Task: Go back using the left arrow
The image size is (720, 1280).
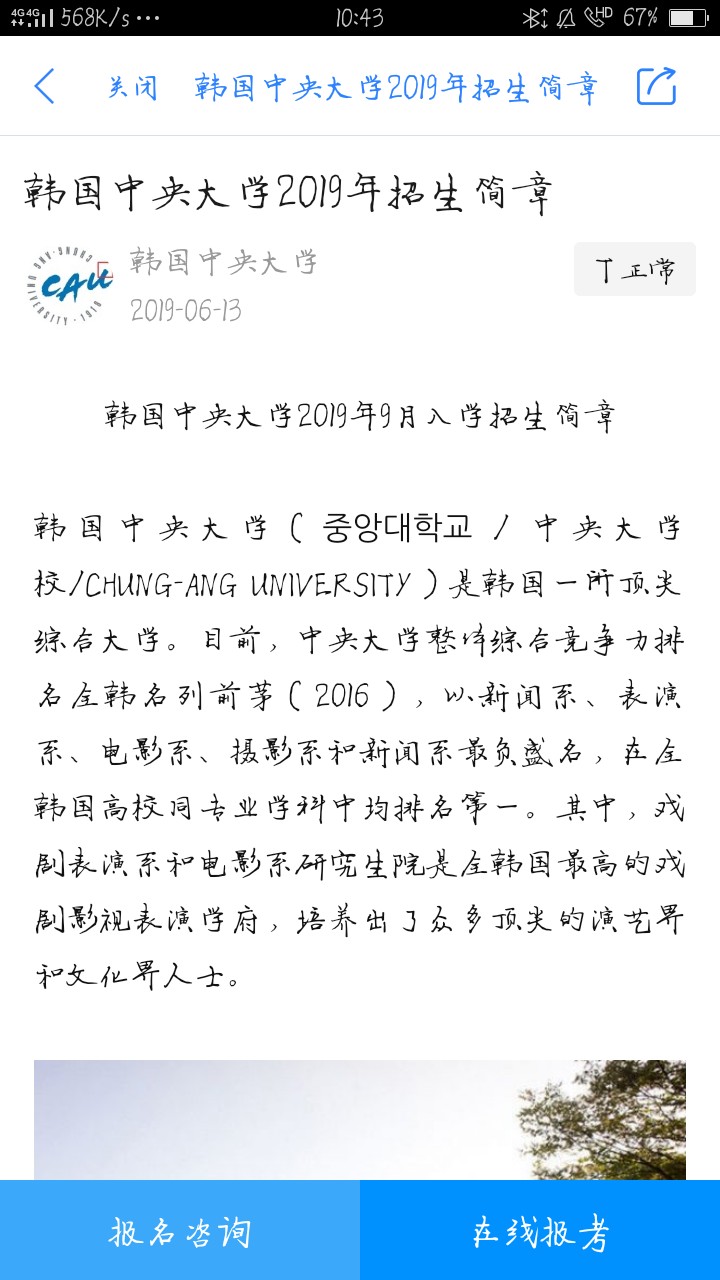Action: click(44, 87)
